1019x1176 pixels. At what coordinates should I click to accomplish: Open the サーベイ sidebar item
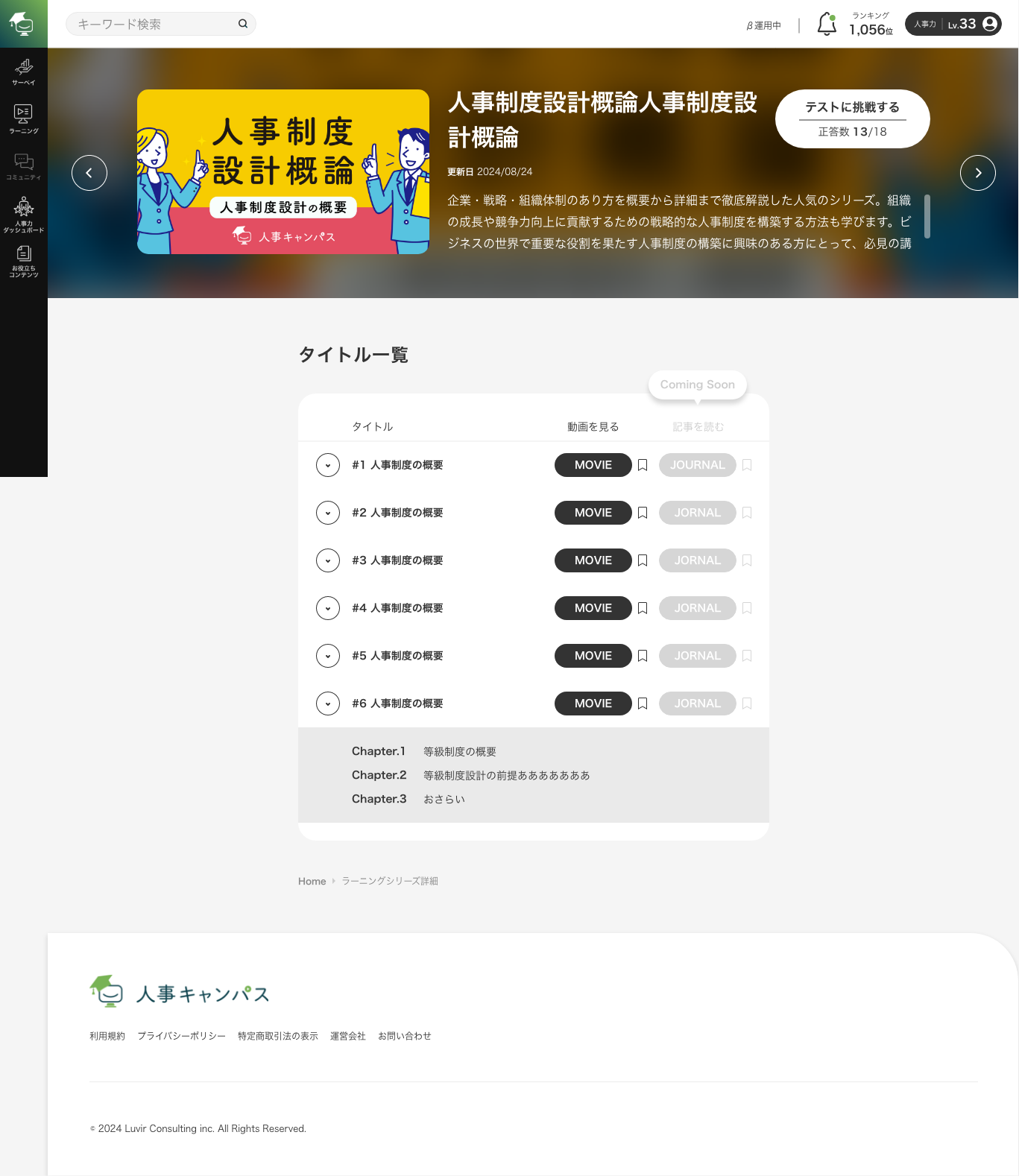click(x=24, y=72)
